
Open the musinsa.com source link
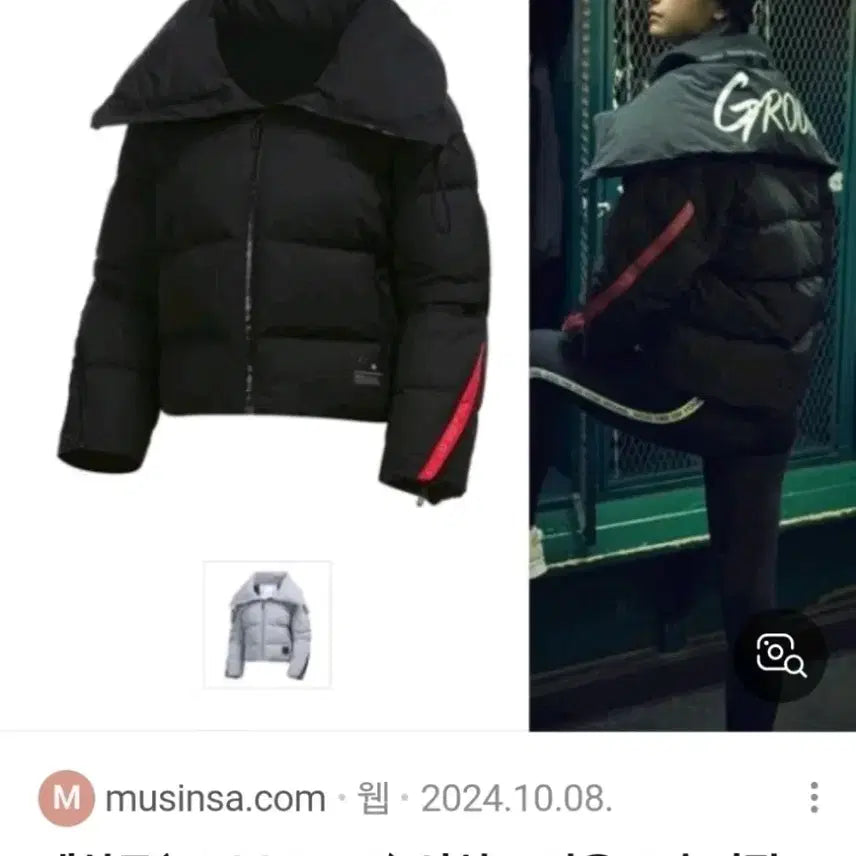(x=215, y=798)
